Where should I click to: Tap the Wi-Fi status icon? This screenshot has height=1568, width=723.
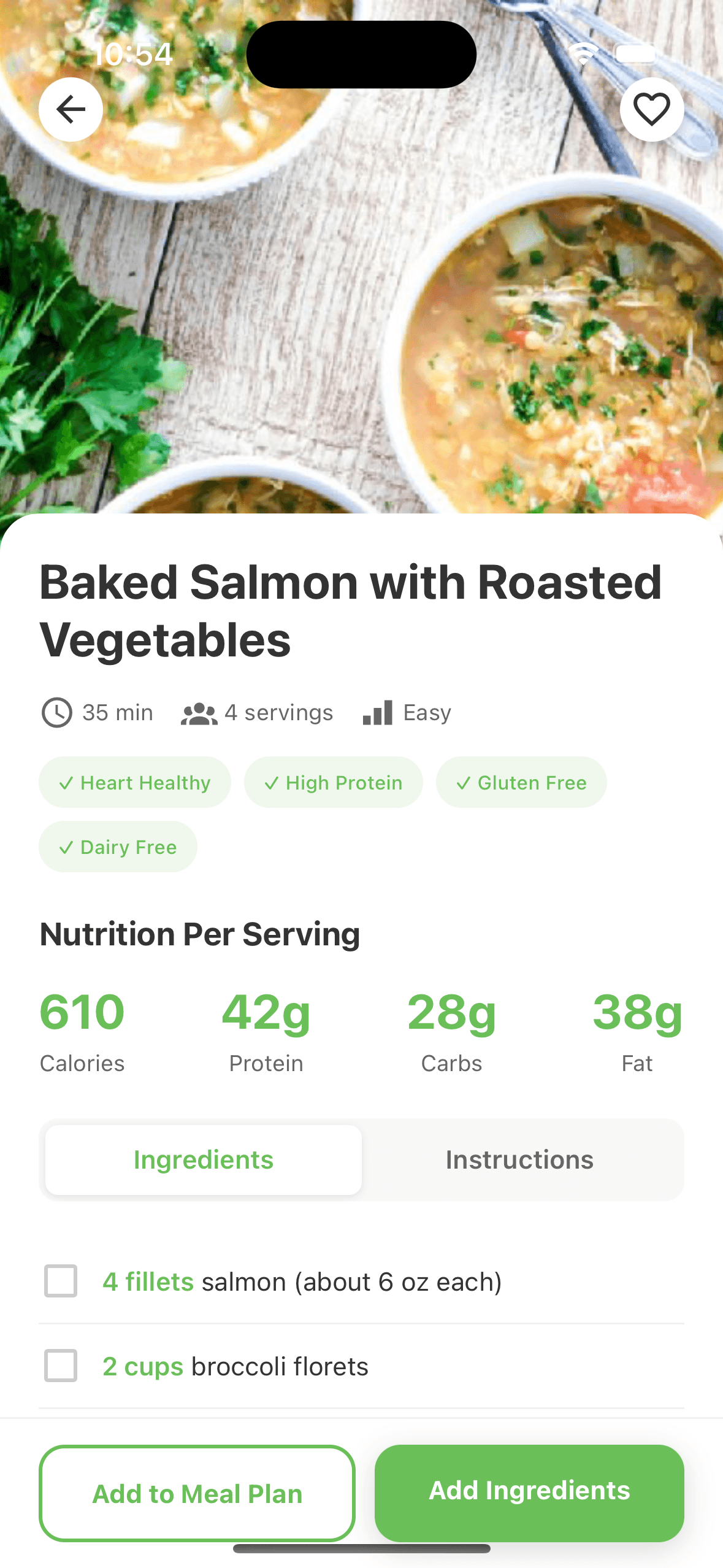583,54
